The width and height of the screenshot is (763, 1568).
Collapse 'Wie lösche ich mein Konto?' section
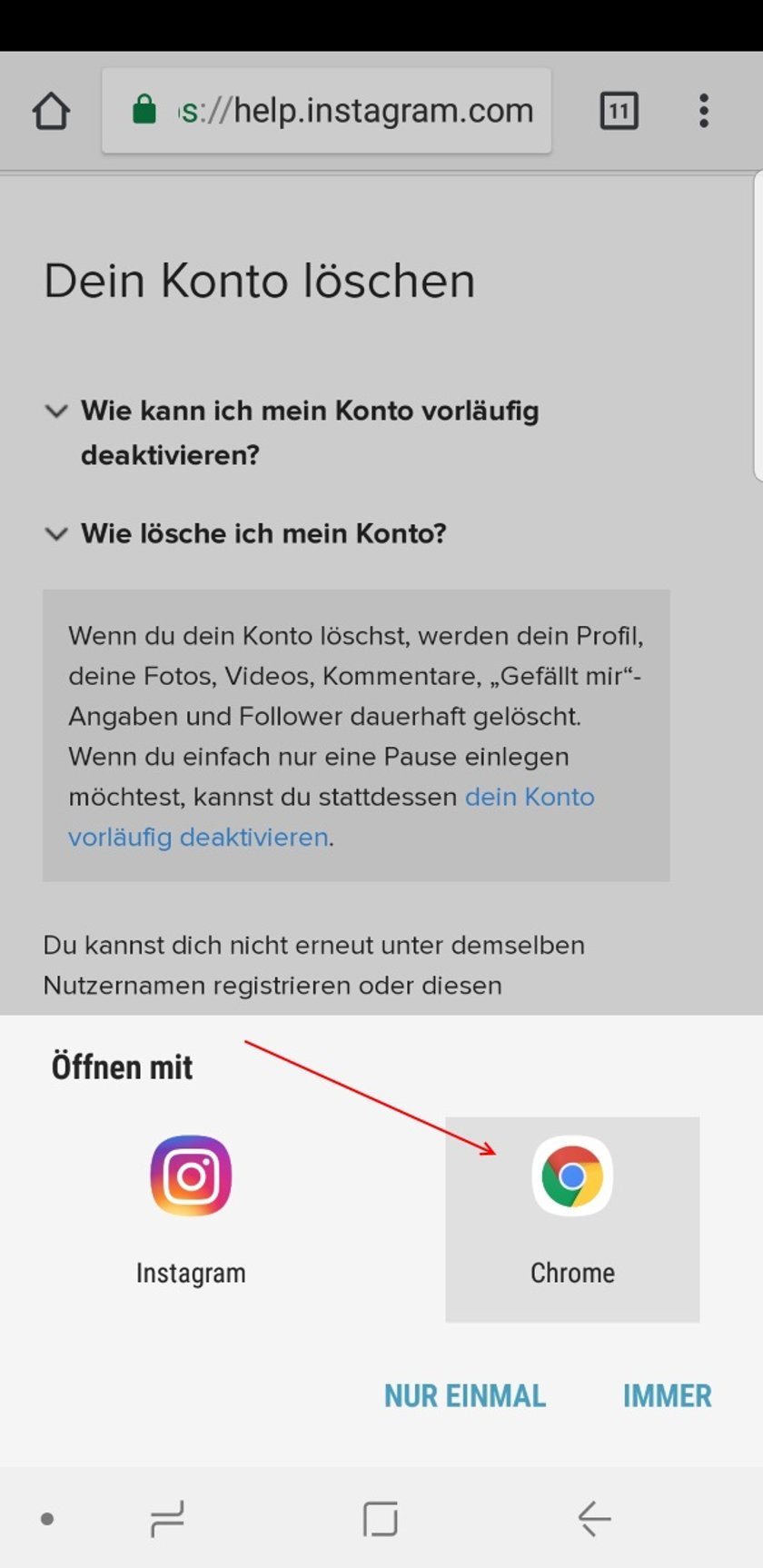263,533
